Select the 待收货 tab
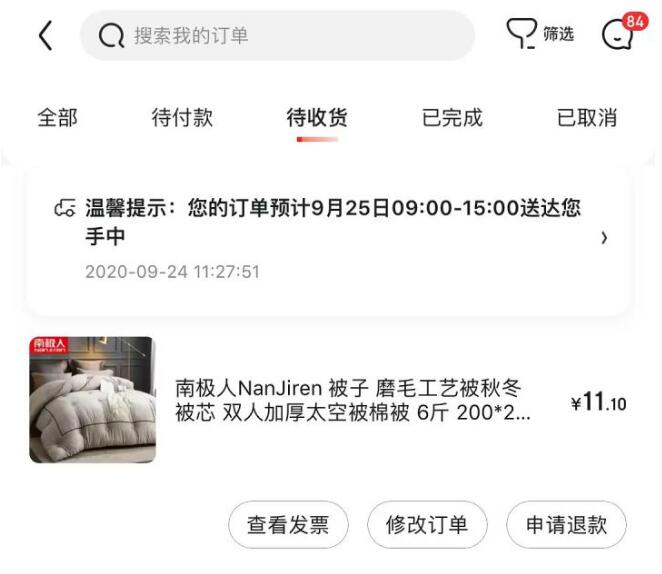The width and height of the screenshot is (662, 574). tap(317, 117)
